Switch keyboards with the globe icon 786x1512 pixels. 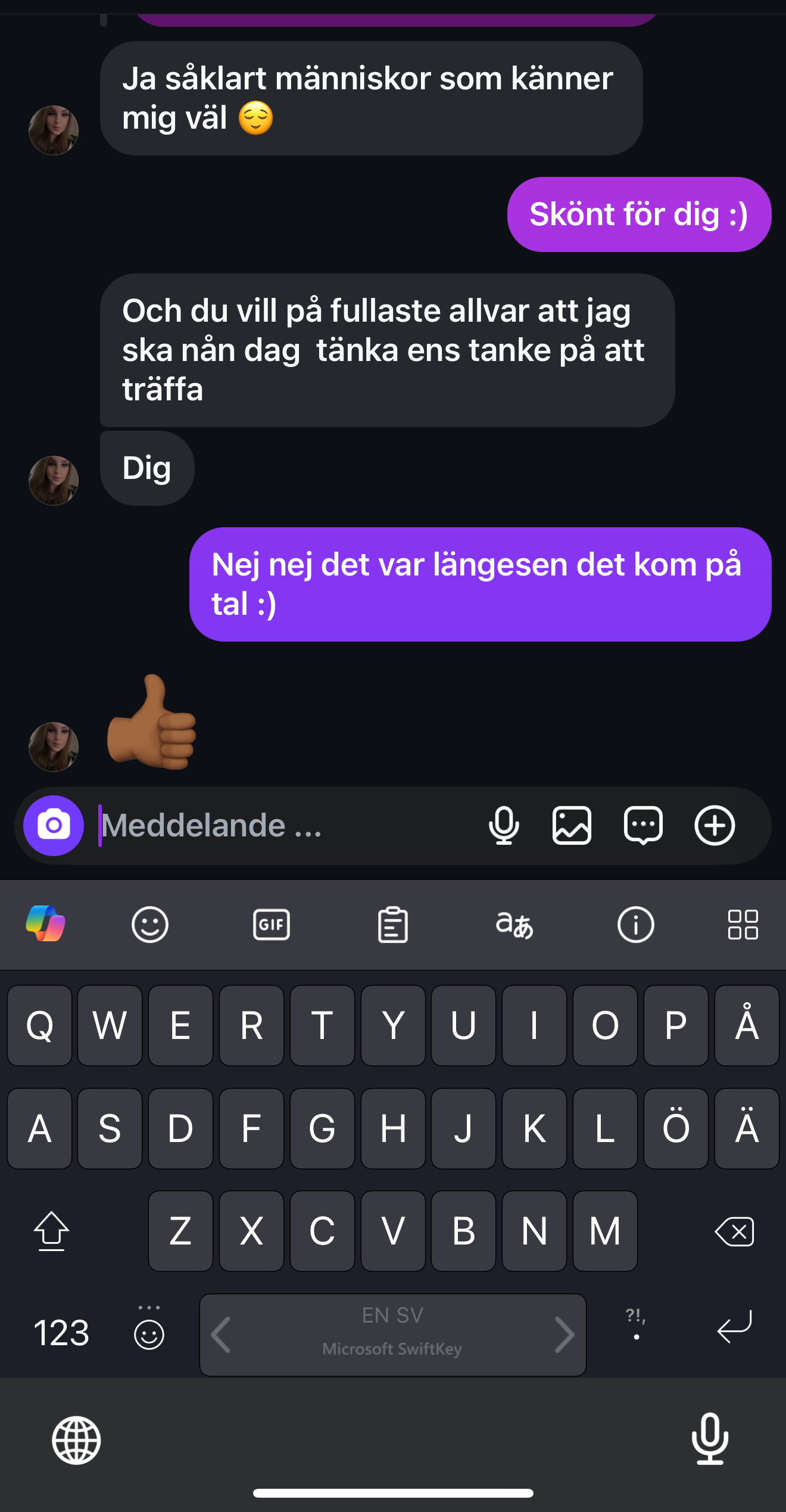pos(76,1441)
